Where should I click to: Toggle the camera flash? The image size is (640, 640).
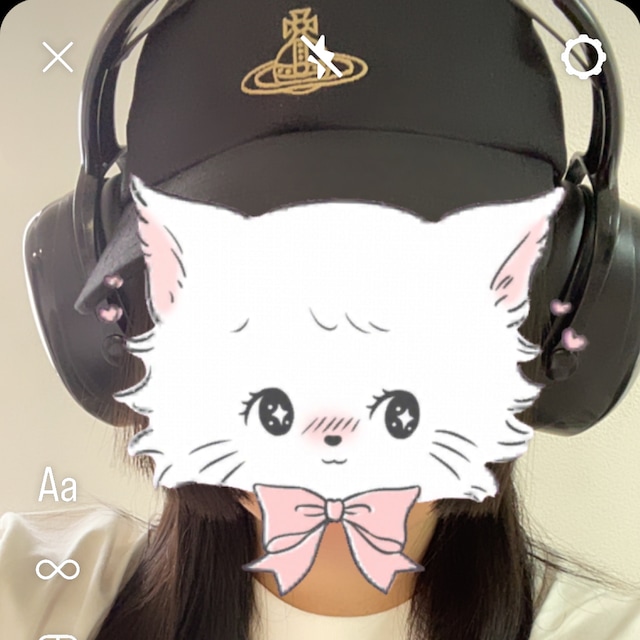tap(320, 57)
